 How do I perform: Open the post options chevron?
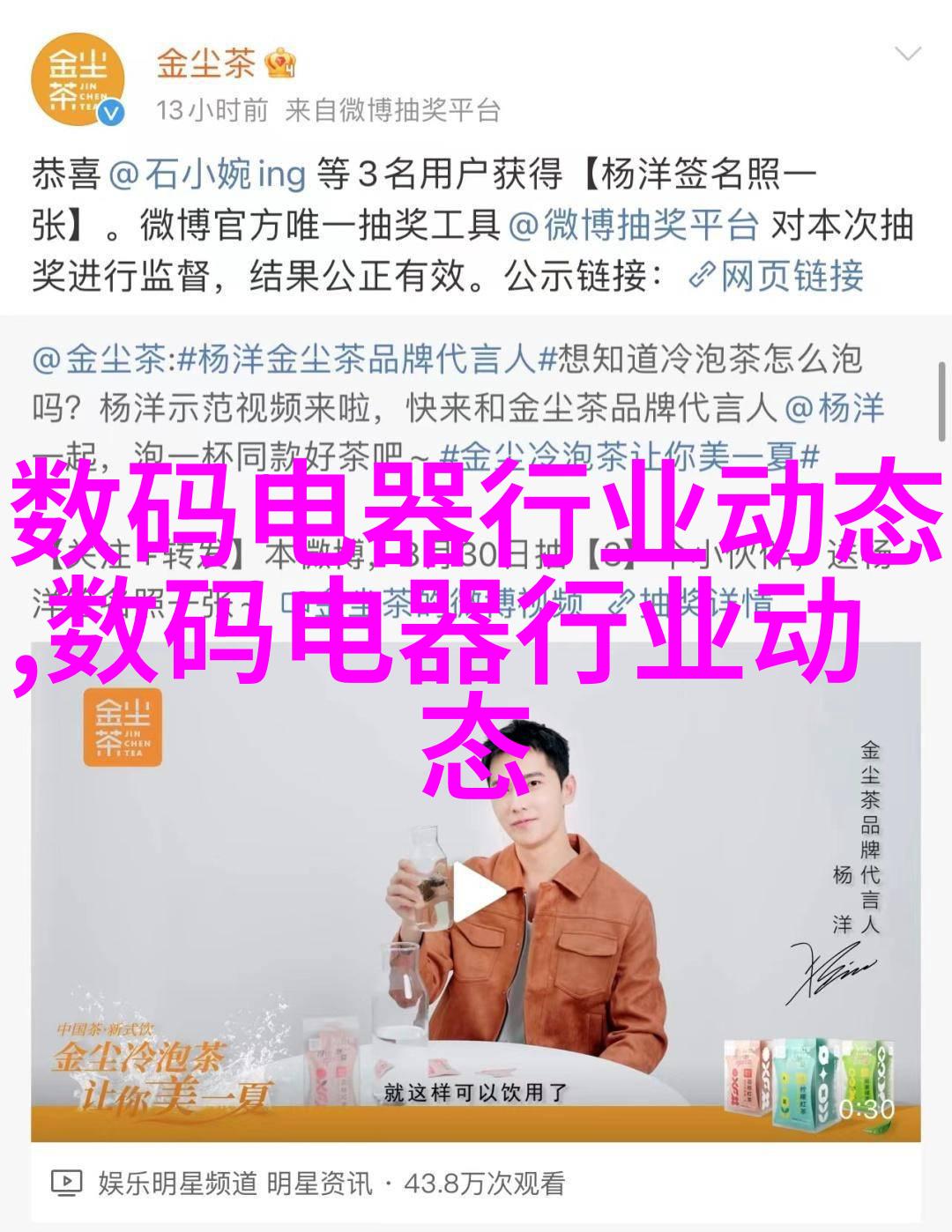coord(907,55)
